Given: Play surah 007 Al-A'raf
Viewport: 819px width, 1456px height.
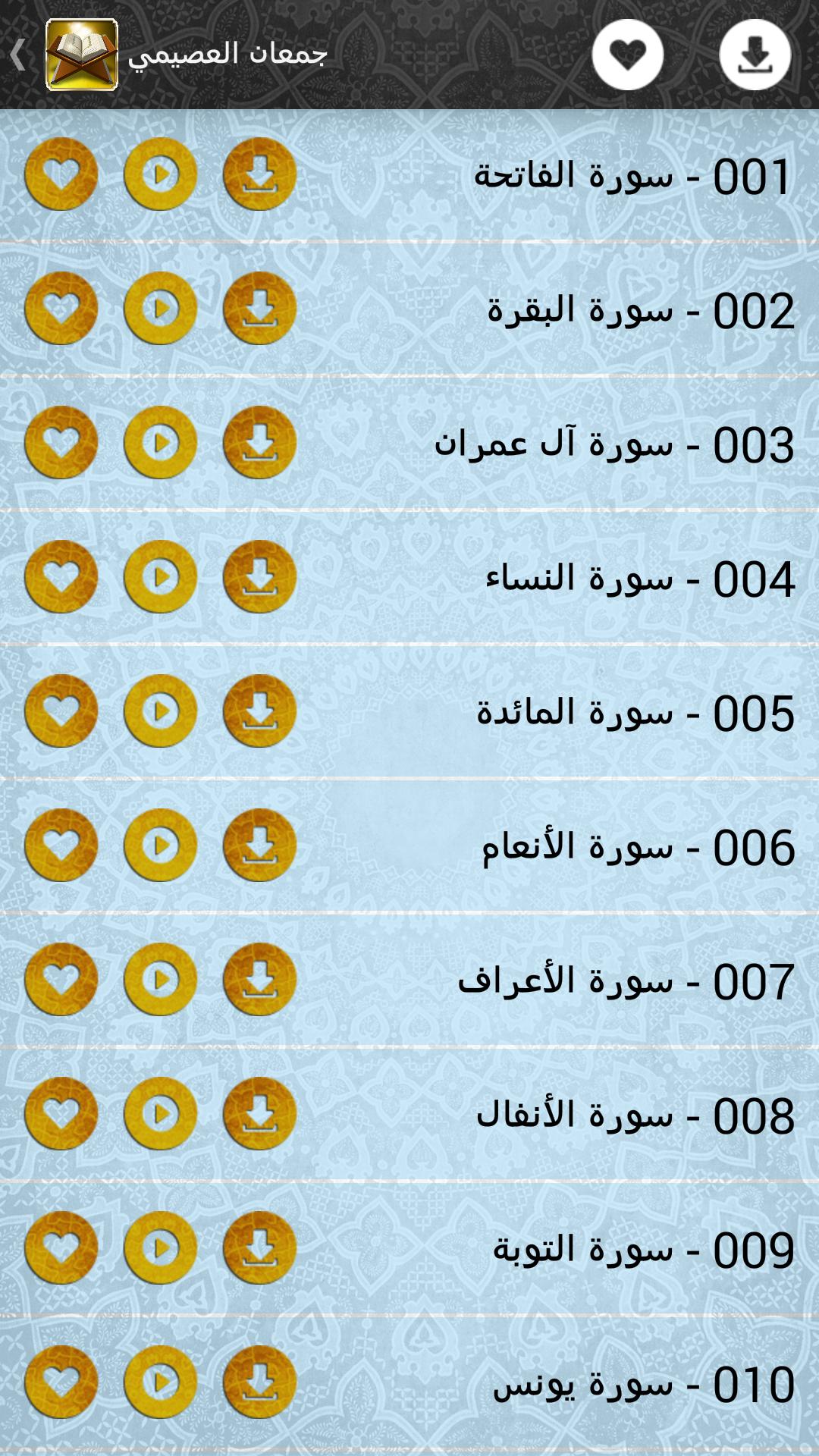Looking at the screenshot, I should click(x=160, y=980).
